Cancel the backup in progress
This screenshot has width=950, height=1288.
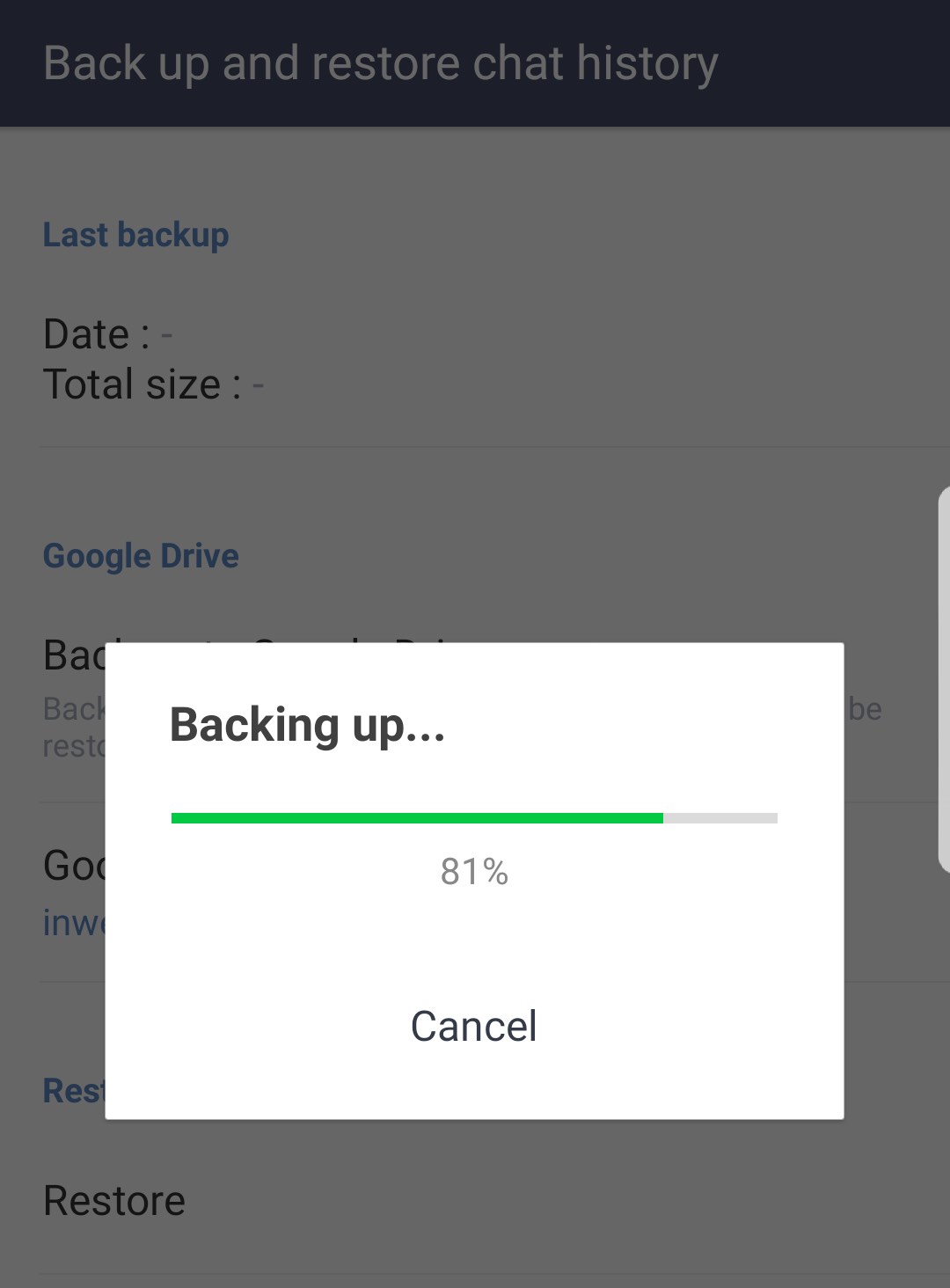474,1026
